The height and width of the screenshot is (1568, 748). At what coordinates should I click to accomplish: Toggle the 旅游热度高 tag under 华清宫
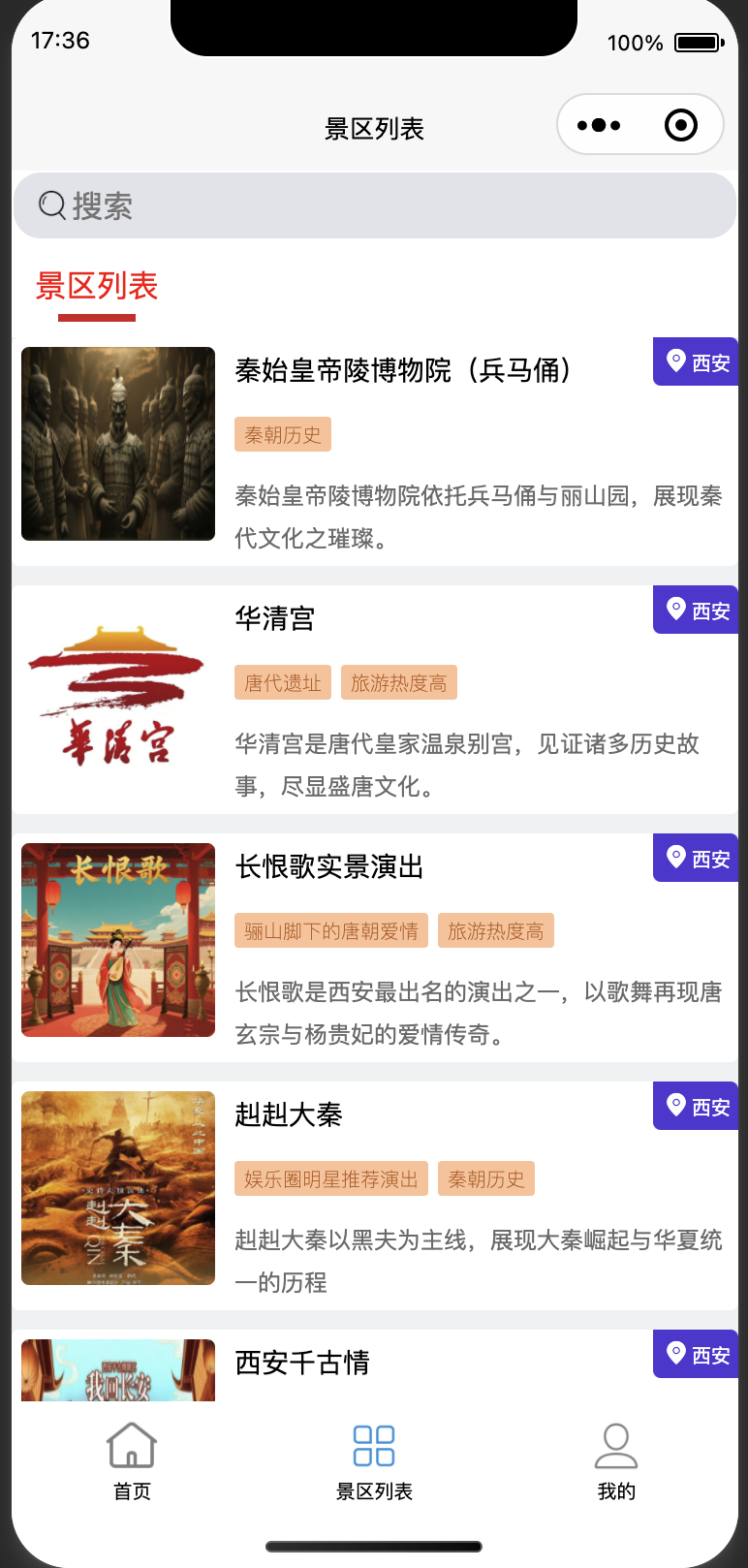coord(399,682)
